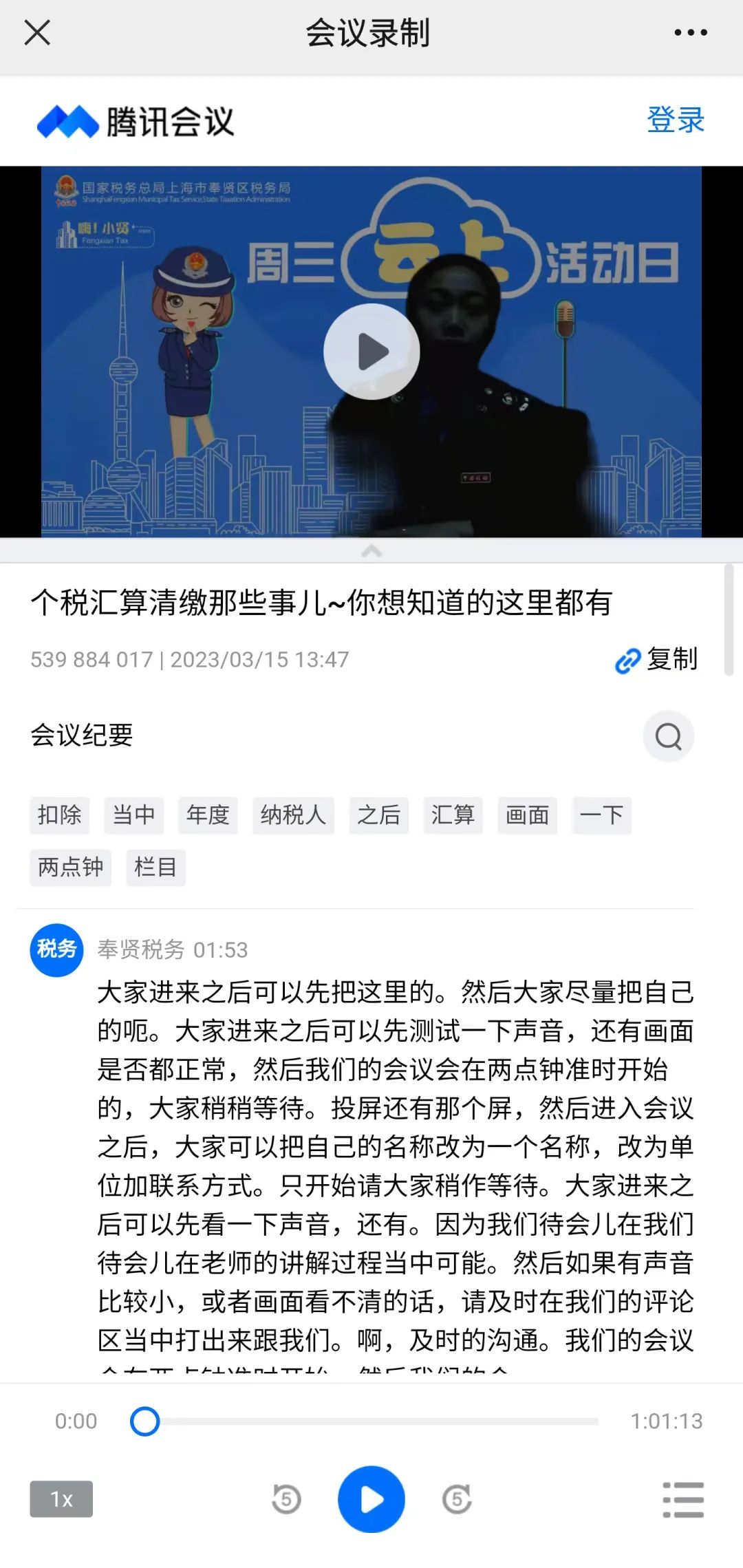Select the 纳税人 keyword chip
The width and height of the screenshot is (743, 1568).
pyautogui.click(x=293, y=815)
